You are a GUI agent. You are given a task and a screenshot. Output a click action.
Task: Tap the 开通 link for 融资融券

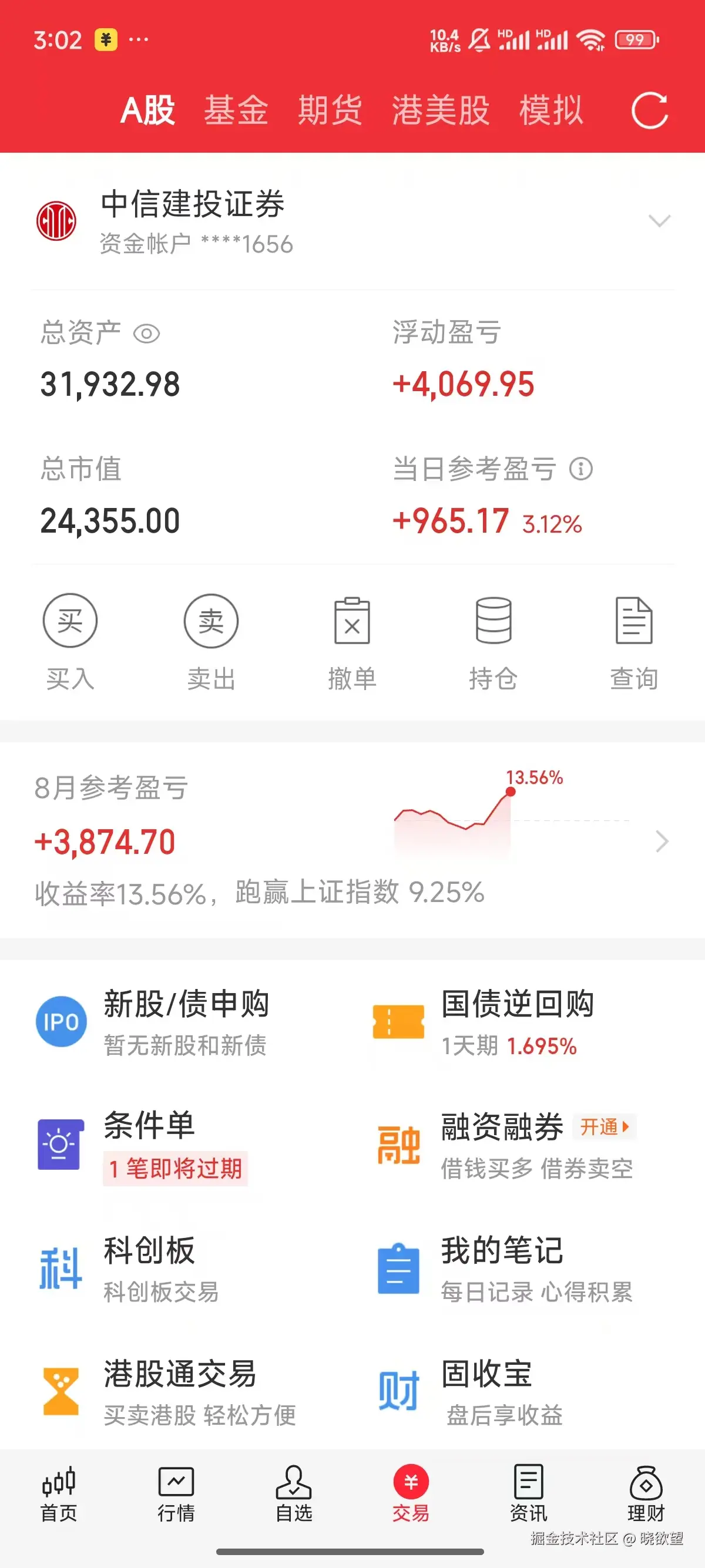pyautogui.click(x=605, y=1127)
